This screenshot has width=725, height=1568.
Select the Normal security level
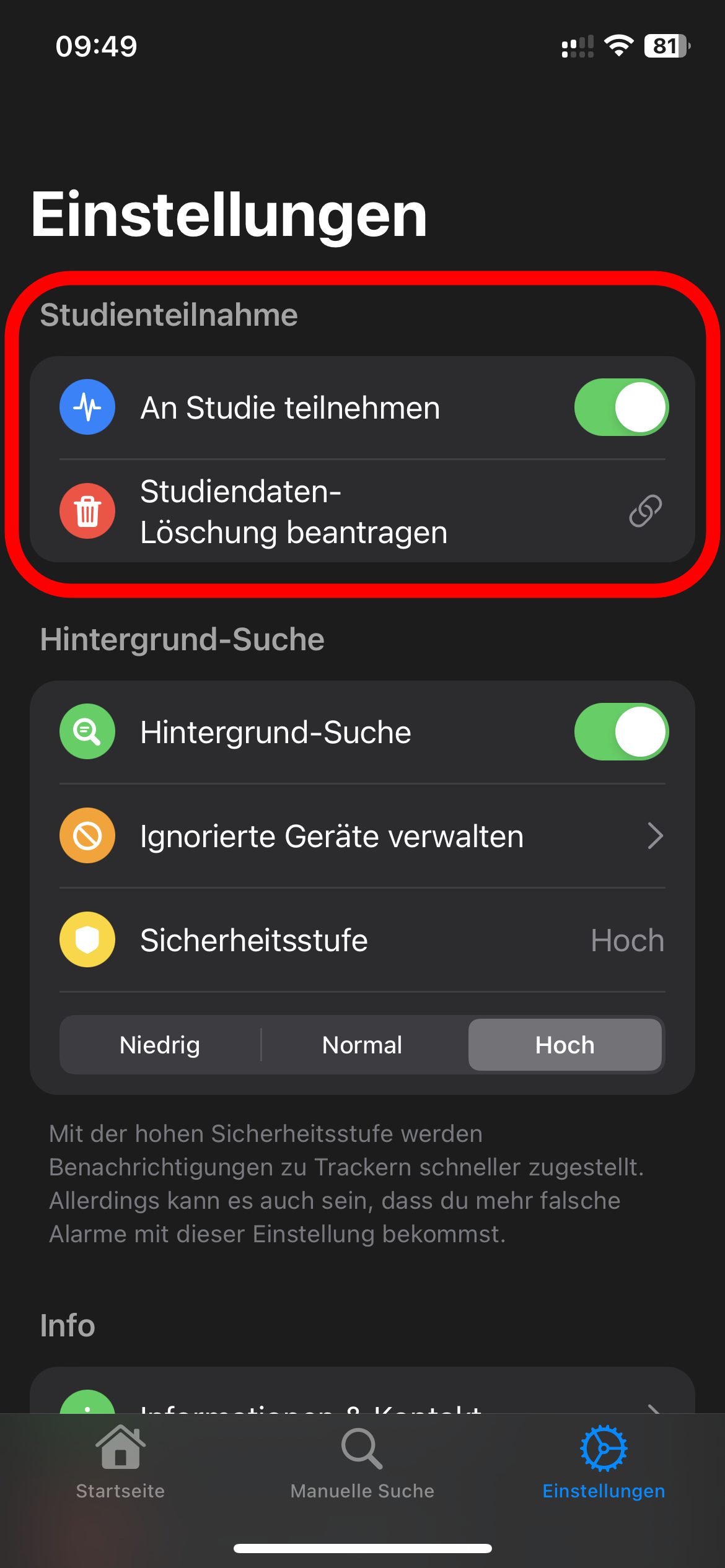point(362,1045)
